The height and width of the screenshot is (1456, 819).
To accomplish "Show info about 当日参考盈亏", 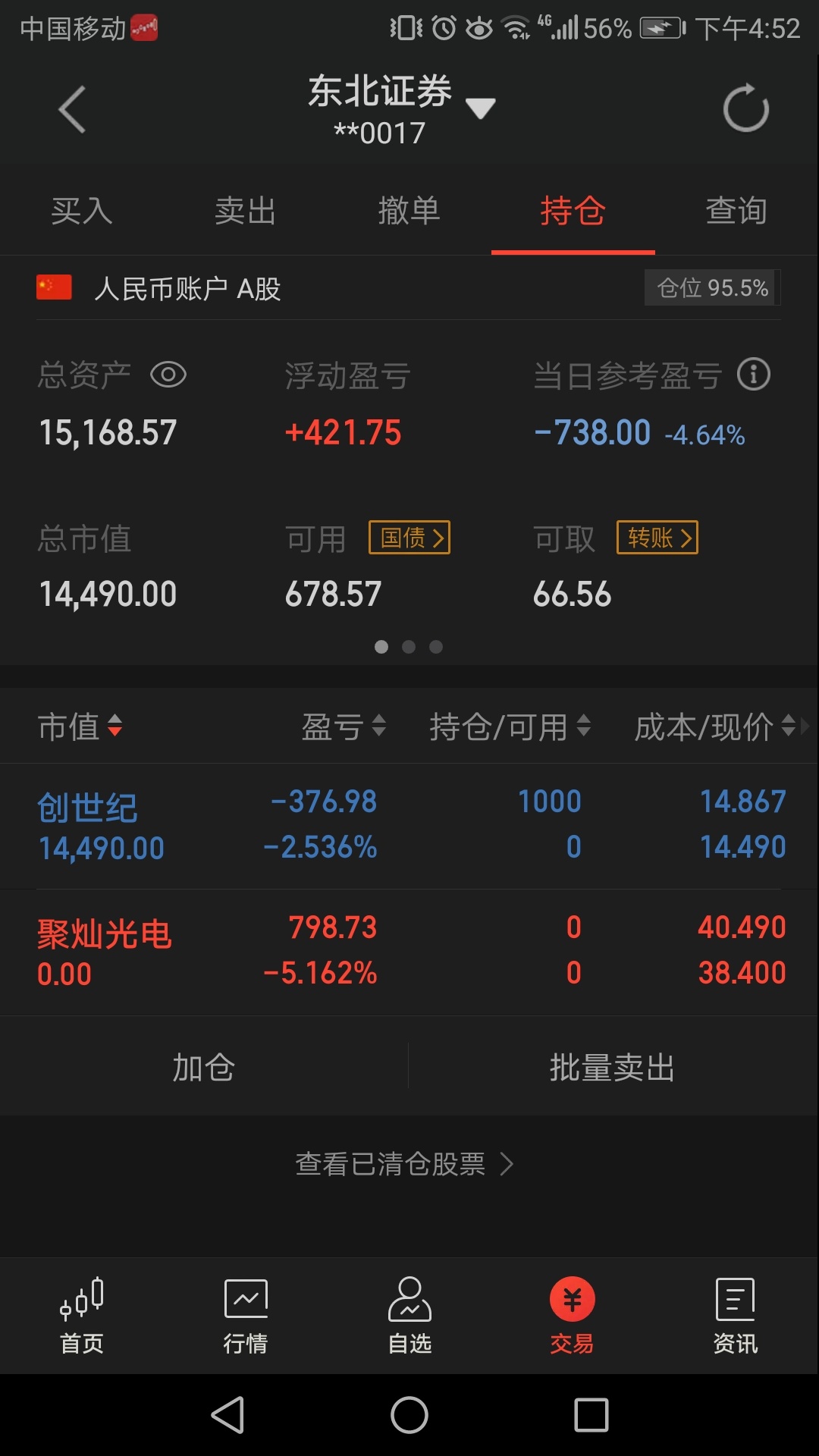I will pyautogui.click(x=754, y=375).
